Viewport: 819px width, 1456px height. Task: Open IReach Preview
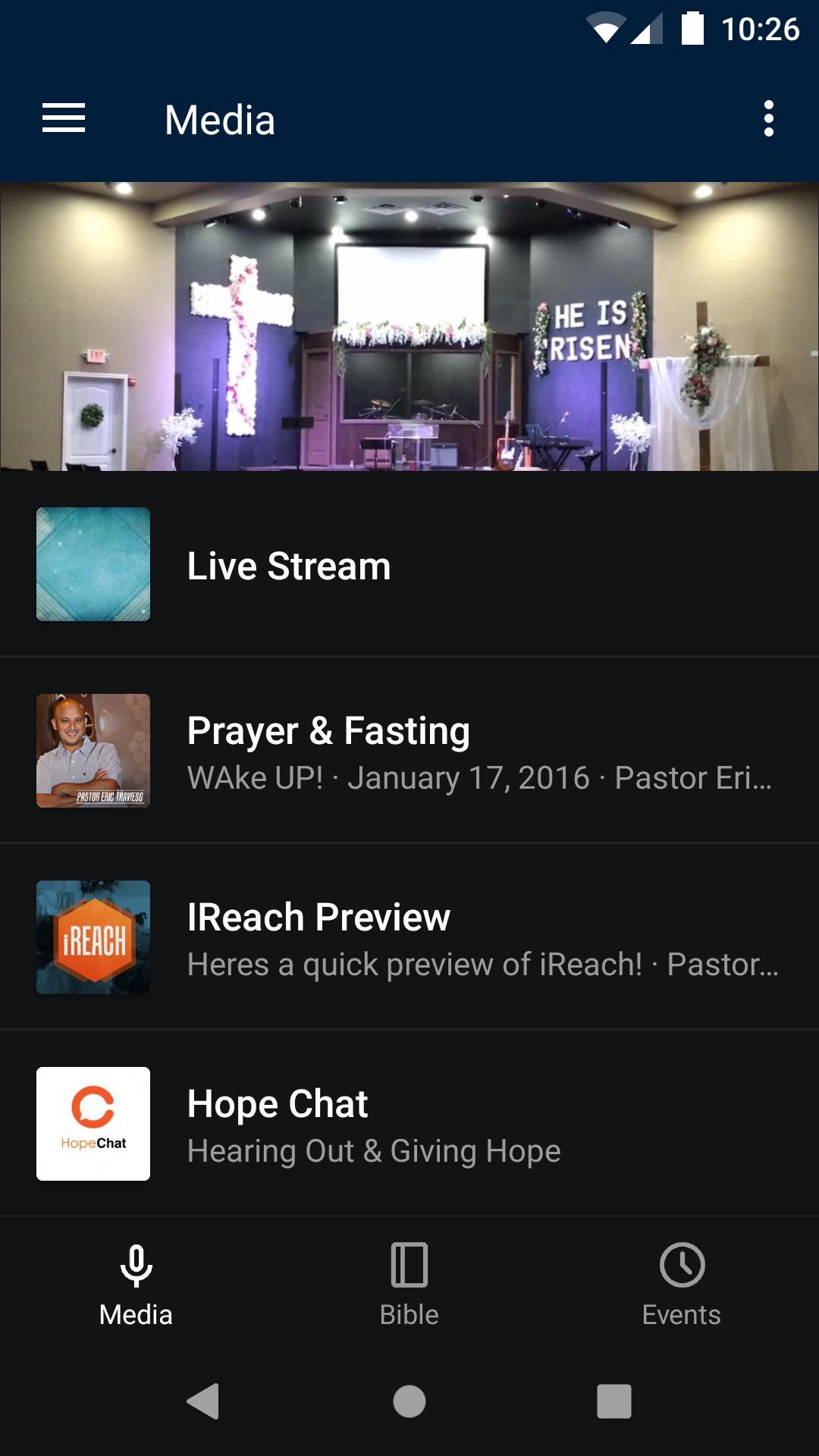click(x=409, y=937)
